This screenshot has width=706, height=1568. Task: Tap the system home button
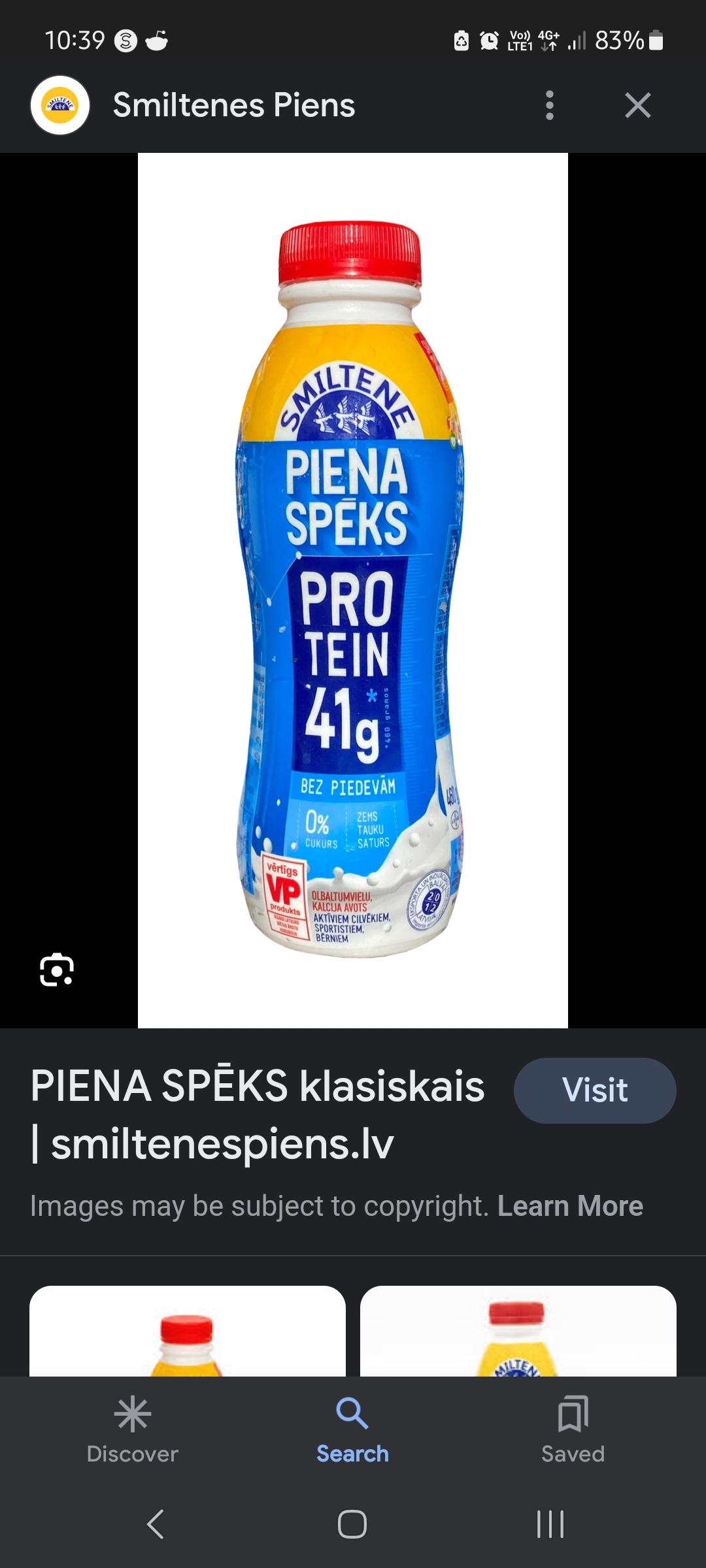352,1524
